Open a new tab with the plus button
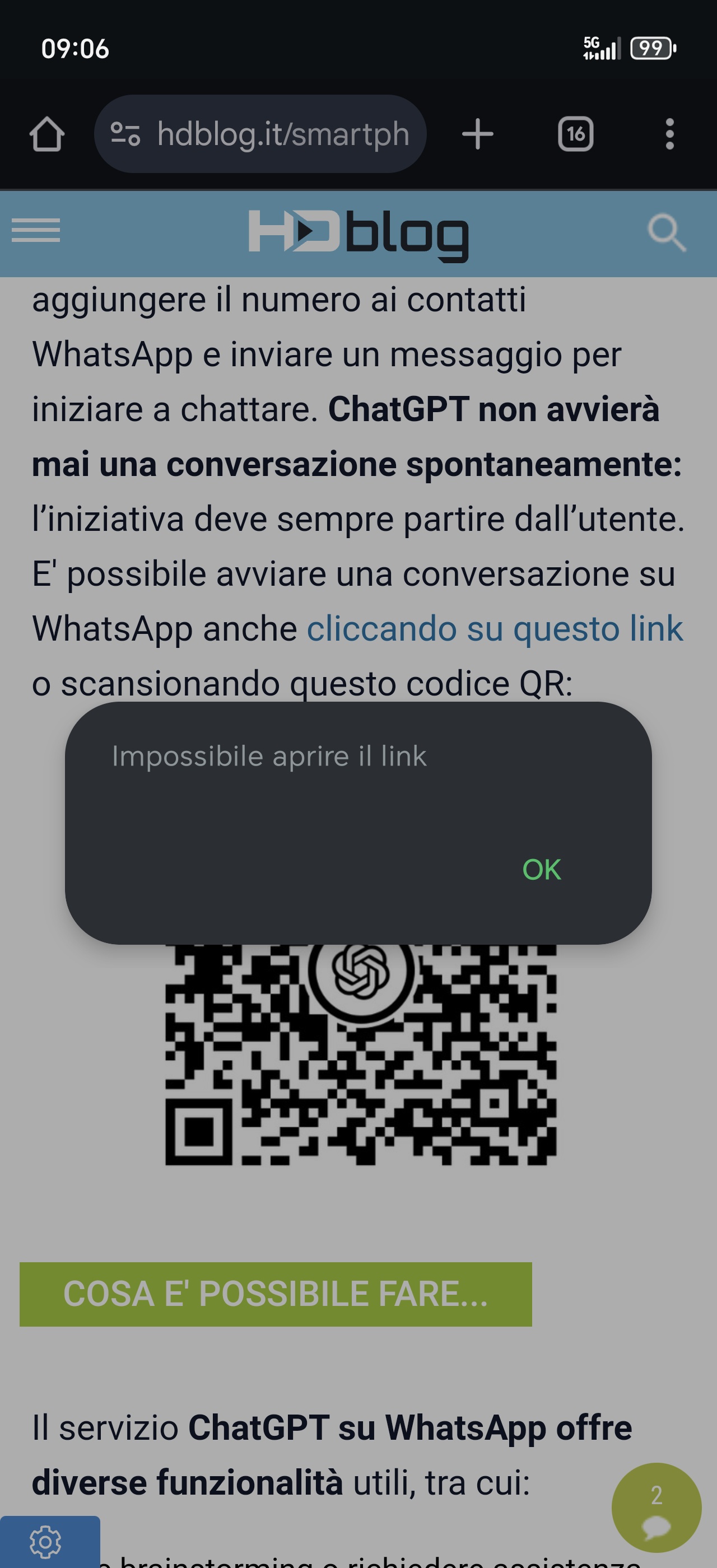The height and width of the screenshot is (1568, 717). pyautogui.click(x=477, y=134)
